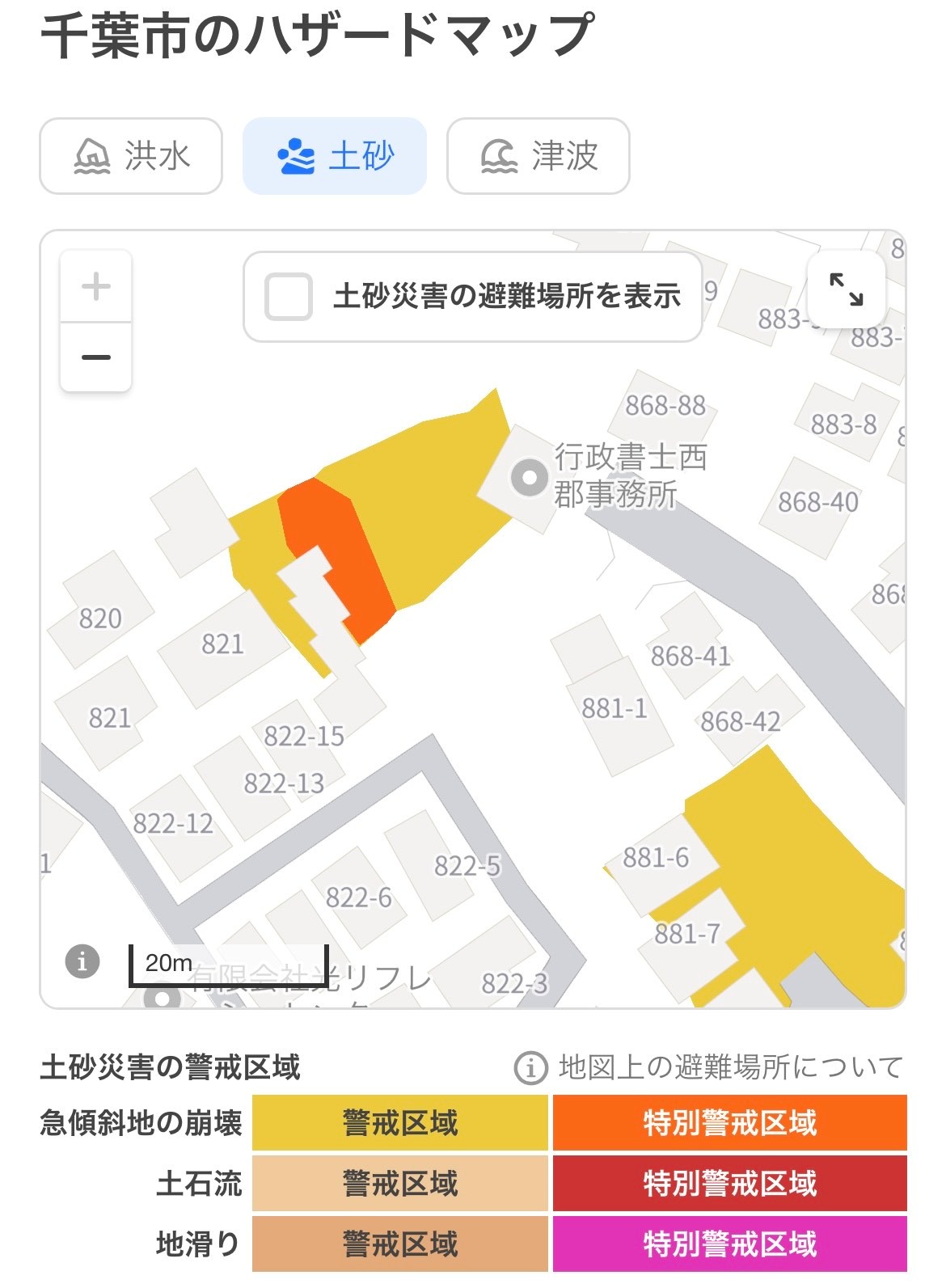This screenshot has height=1288, width=946.
Task: Zoom out on the map
Action: point(96,357)
